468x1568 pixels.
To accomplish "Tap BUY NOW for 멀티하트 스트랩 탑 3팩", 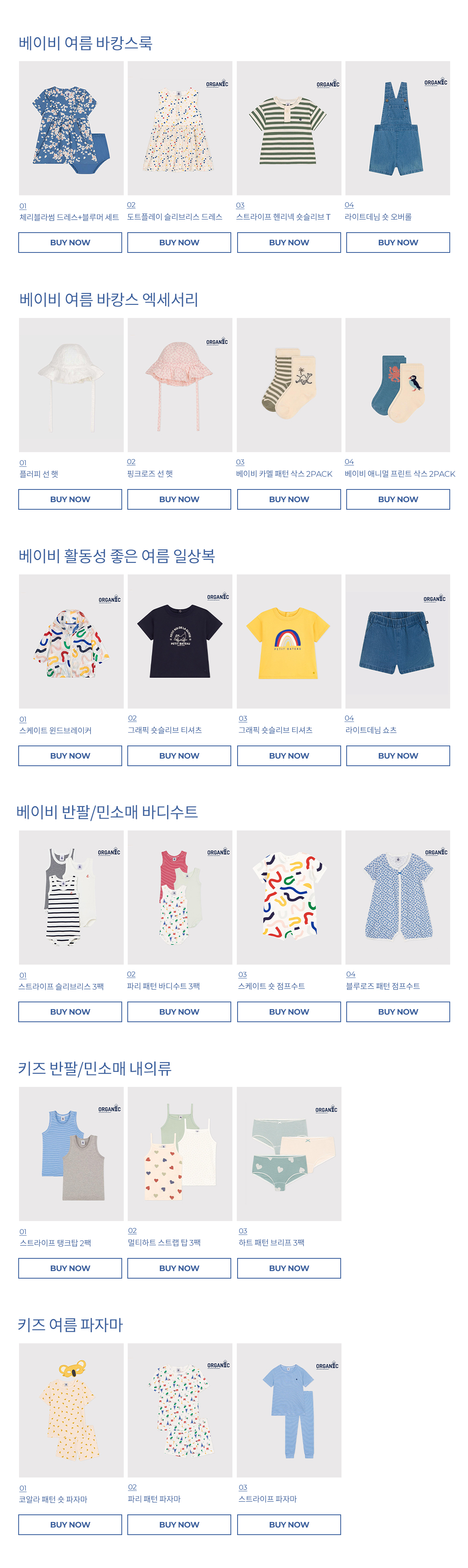I will click(179, 1268).
